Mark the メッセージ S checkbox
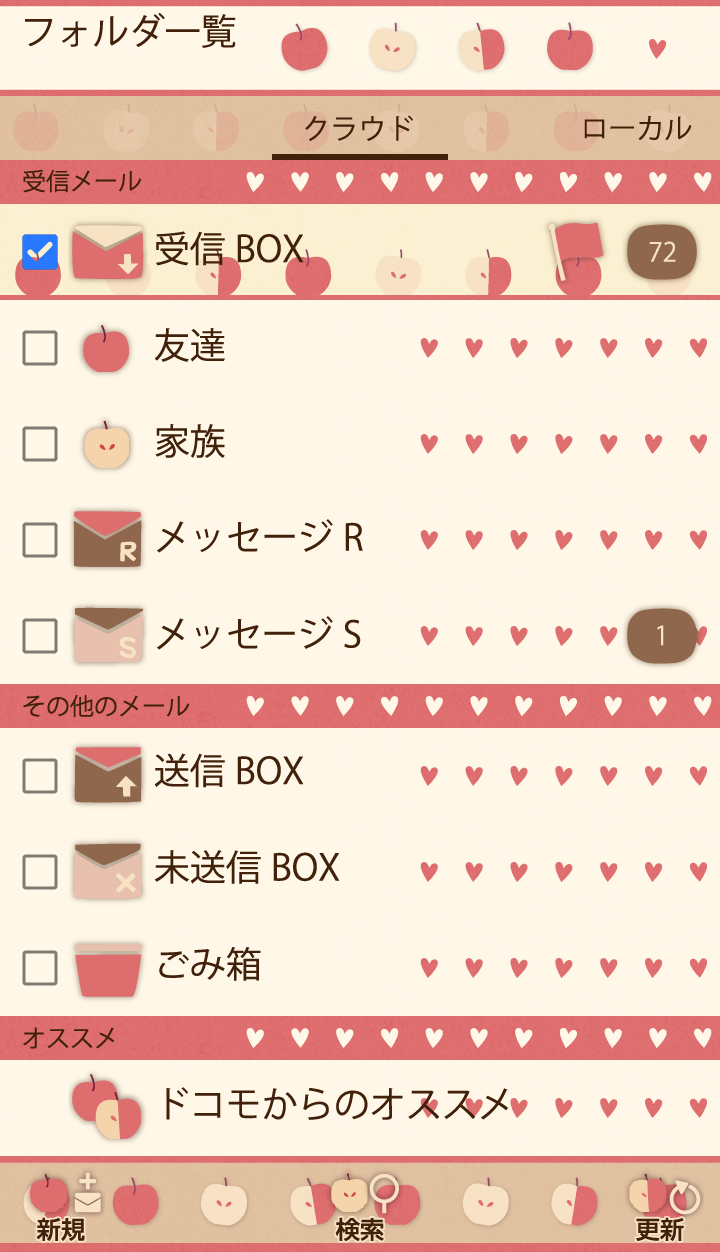 (x=40, y=636)
